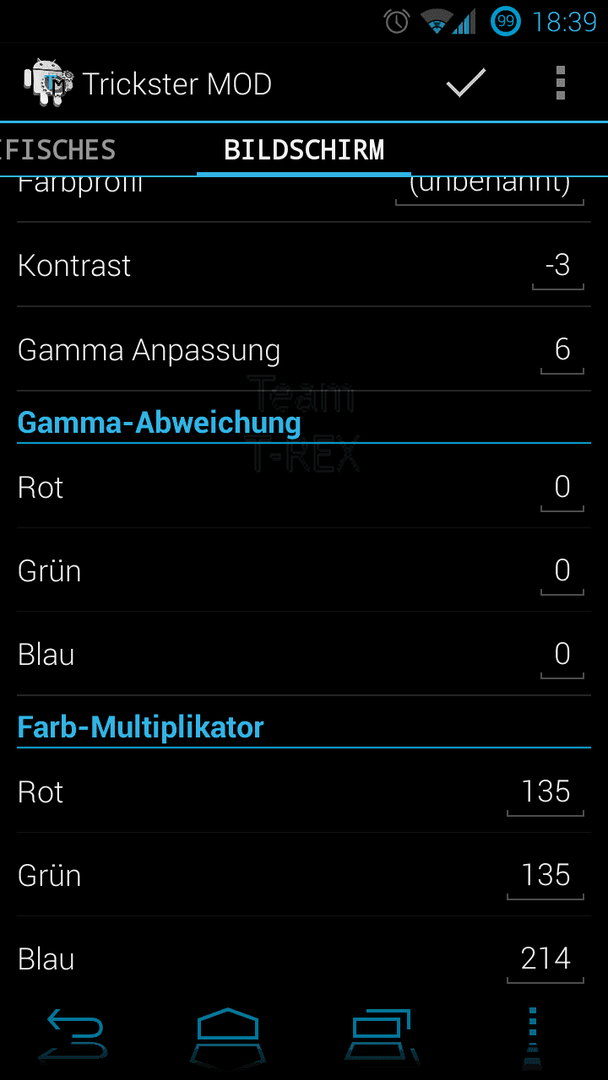Viewport: 608px width, 1080px height.
Task: Change the Blau value 214
Action: pyautogui.click(x=545, y=959)
